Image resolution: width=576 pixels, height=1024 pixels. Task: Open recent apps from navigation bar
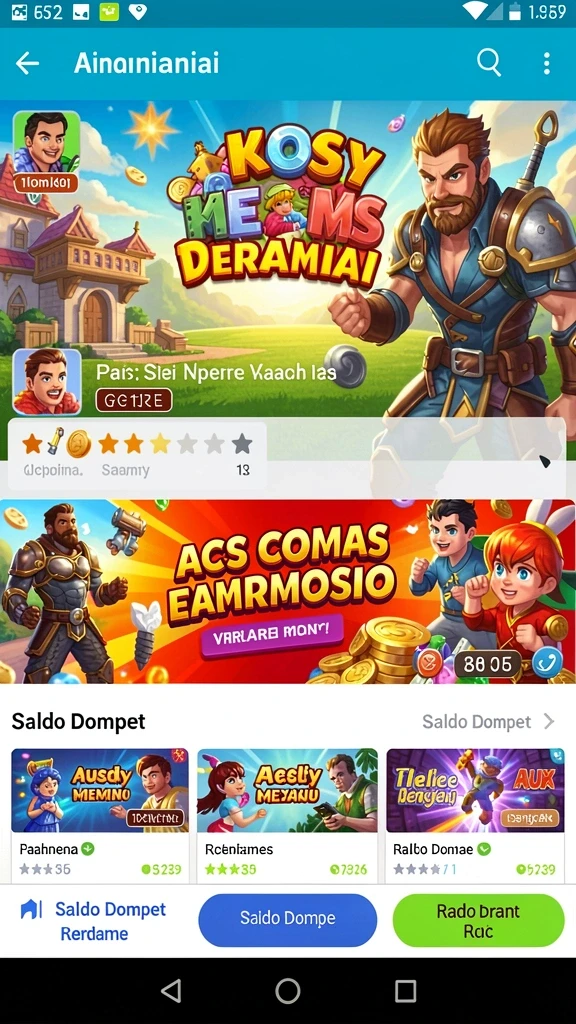pyautogui.click(x=406, y=991)
